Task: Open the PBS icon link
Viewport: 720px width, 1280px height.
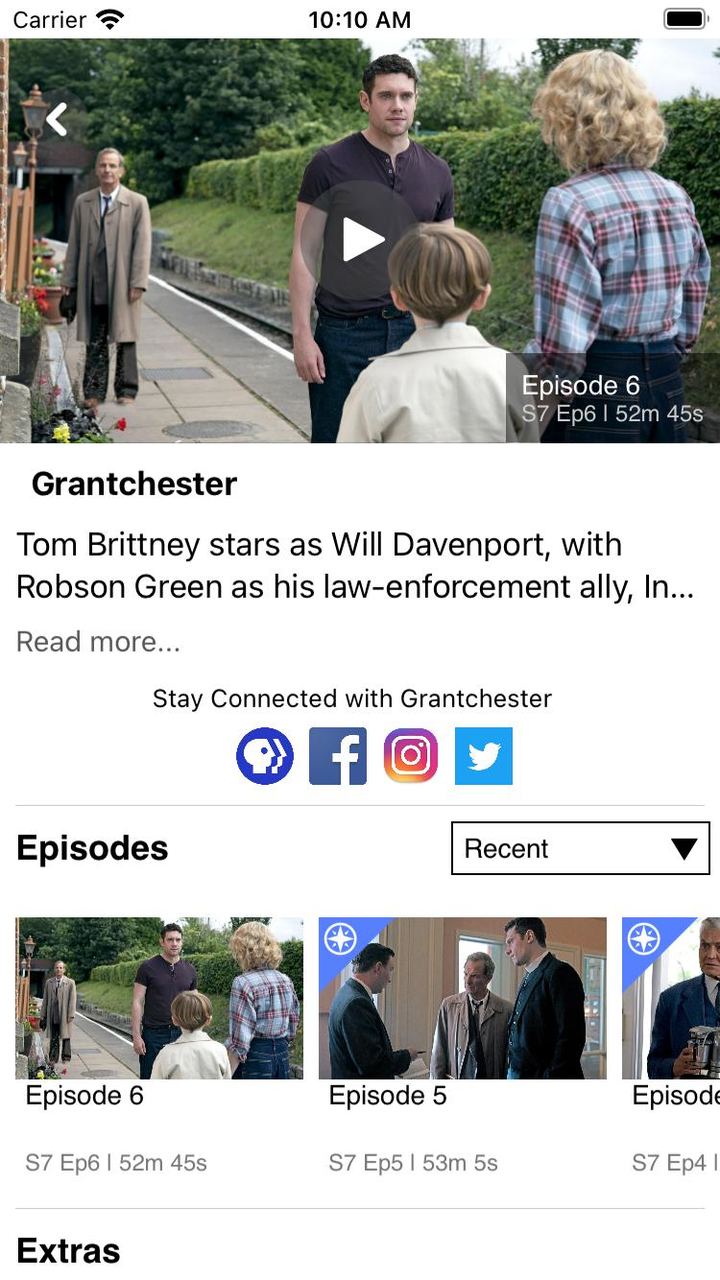Action: 265,756
